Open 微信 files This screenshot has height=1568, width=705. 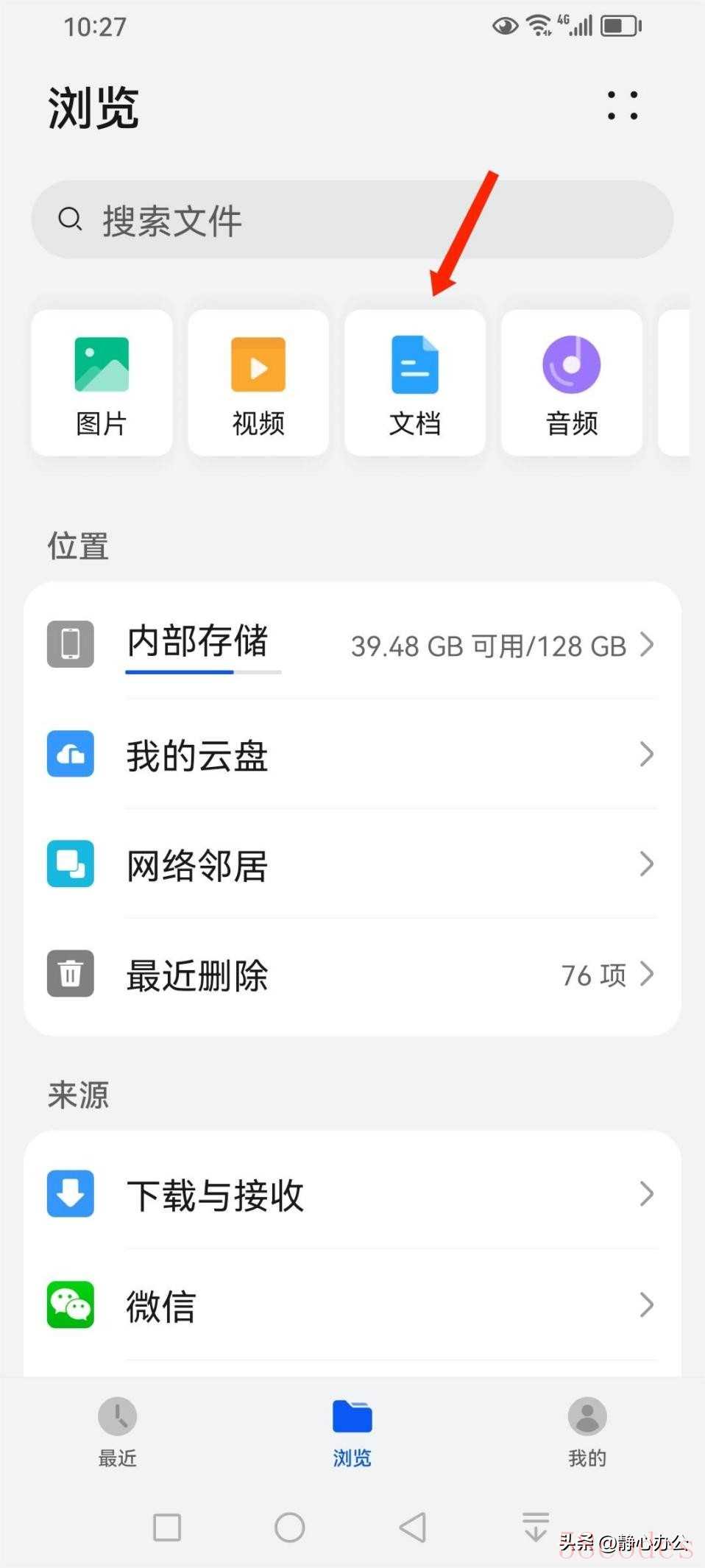coord(352,1304)
